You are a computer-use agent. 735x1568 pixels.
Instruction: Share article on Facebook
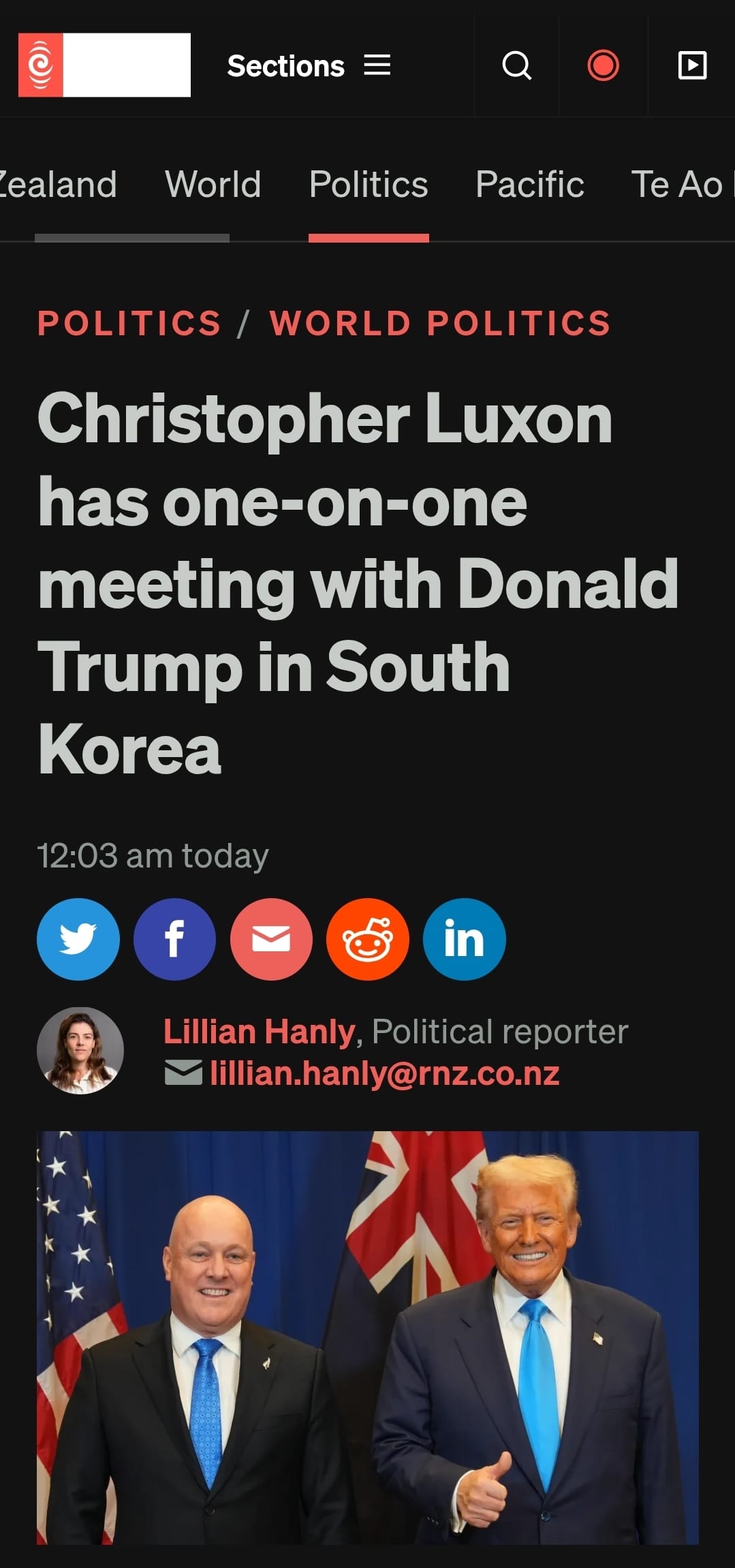(174, 939)
